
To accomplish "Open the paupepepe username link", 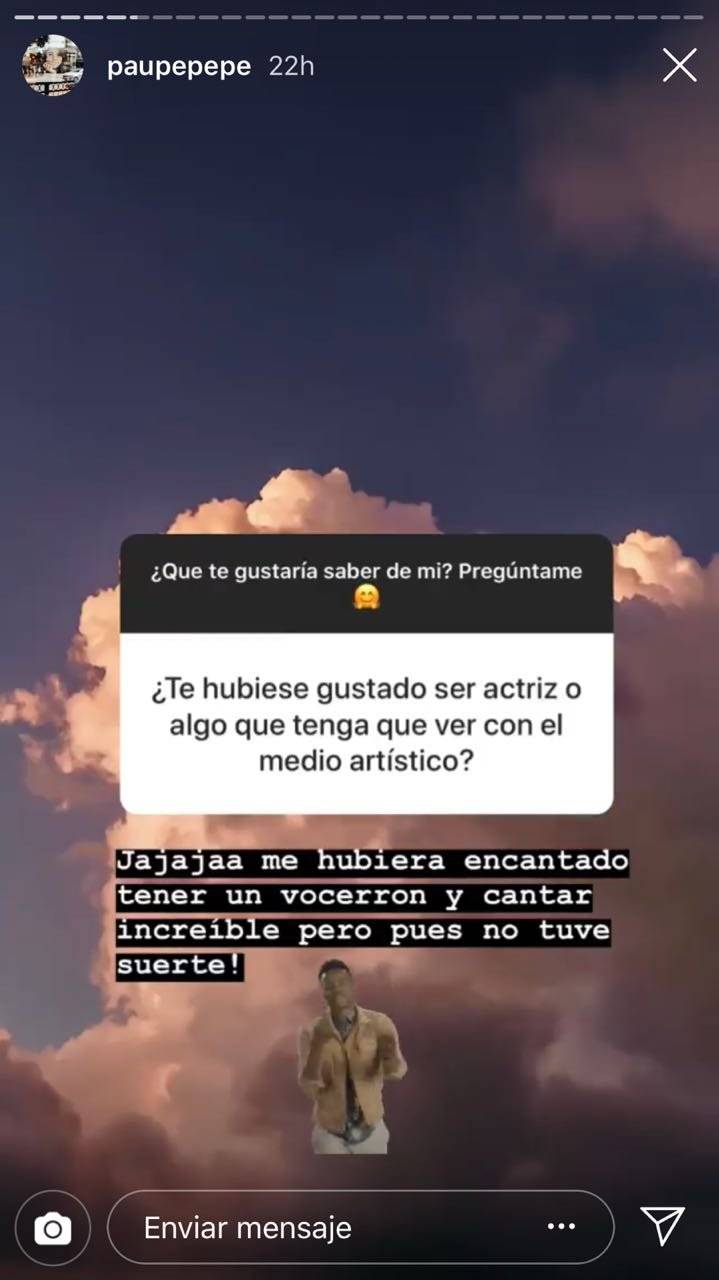I will coord(179,67).
